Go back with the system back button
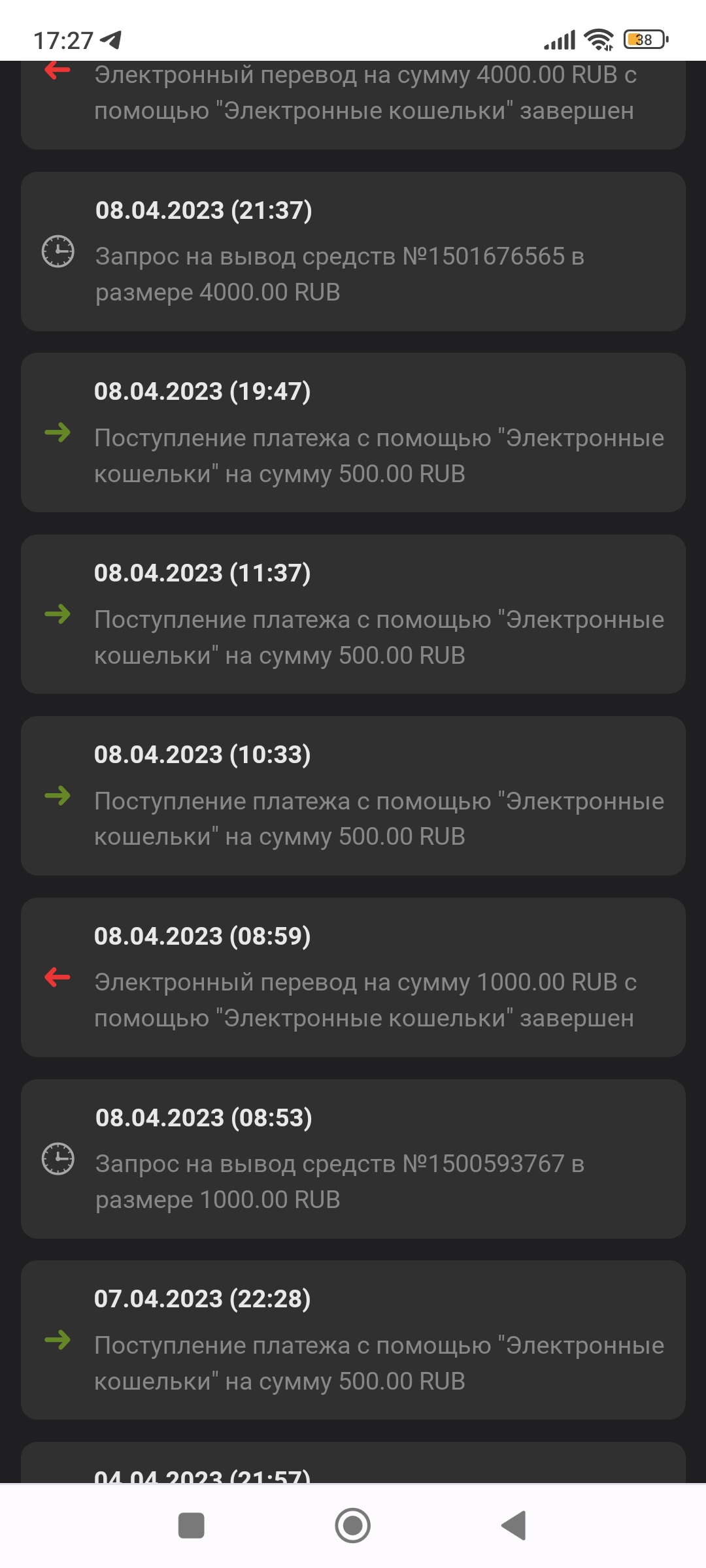The image size is (706, 1568). (x=514, y=1526)
